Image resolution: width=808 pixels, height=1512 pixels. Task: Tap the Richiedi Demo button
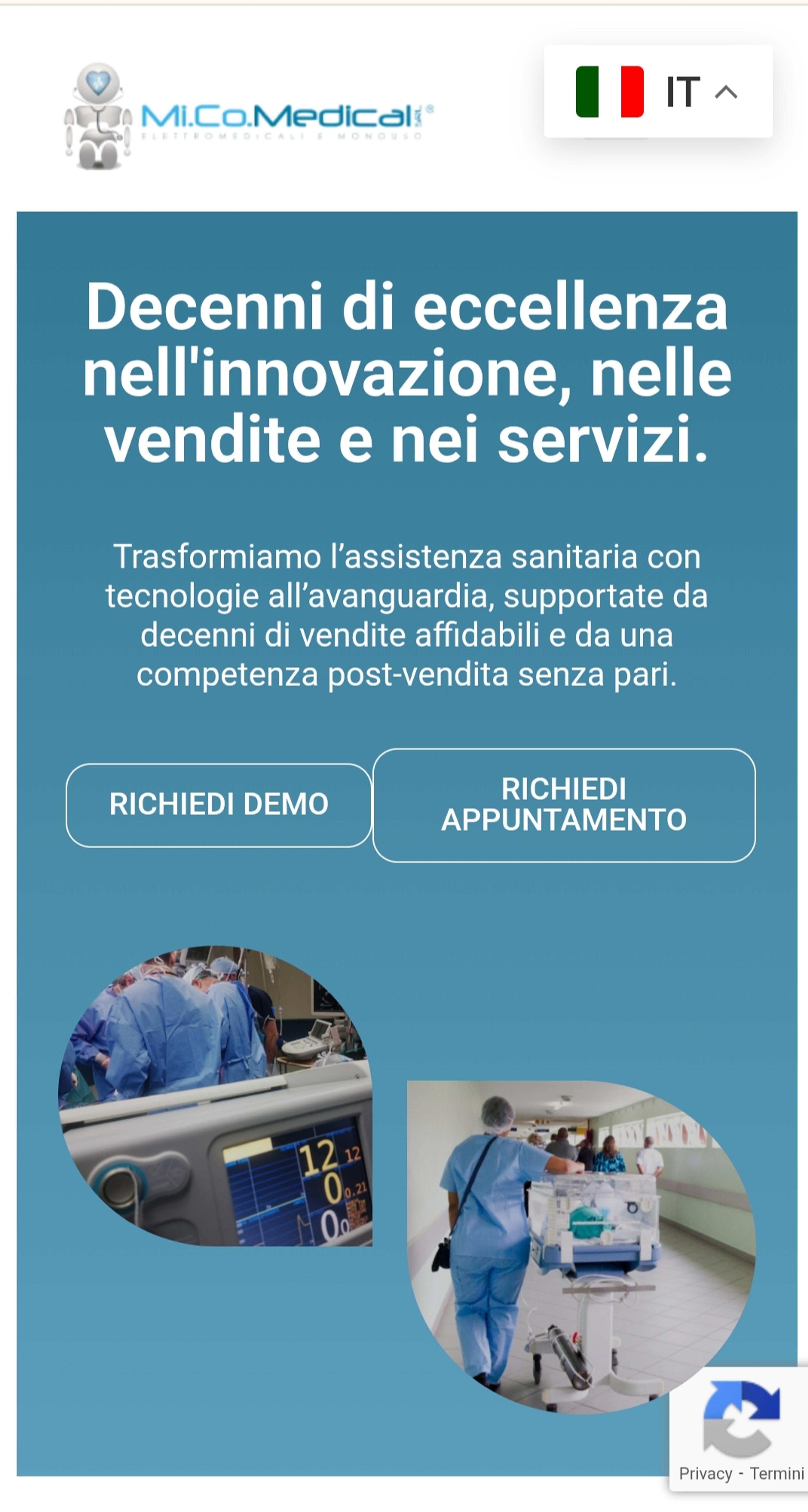click(219, 805)
